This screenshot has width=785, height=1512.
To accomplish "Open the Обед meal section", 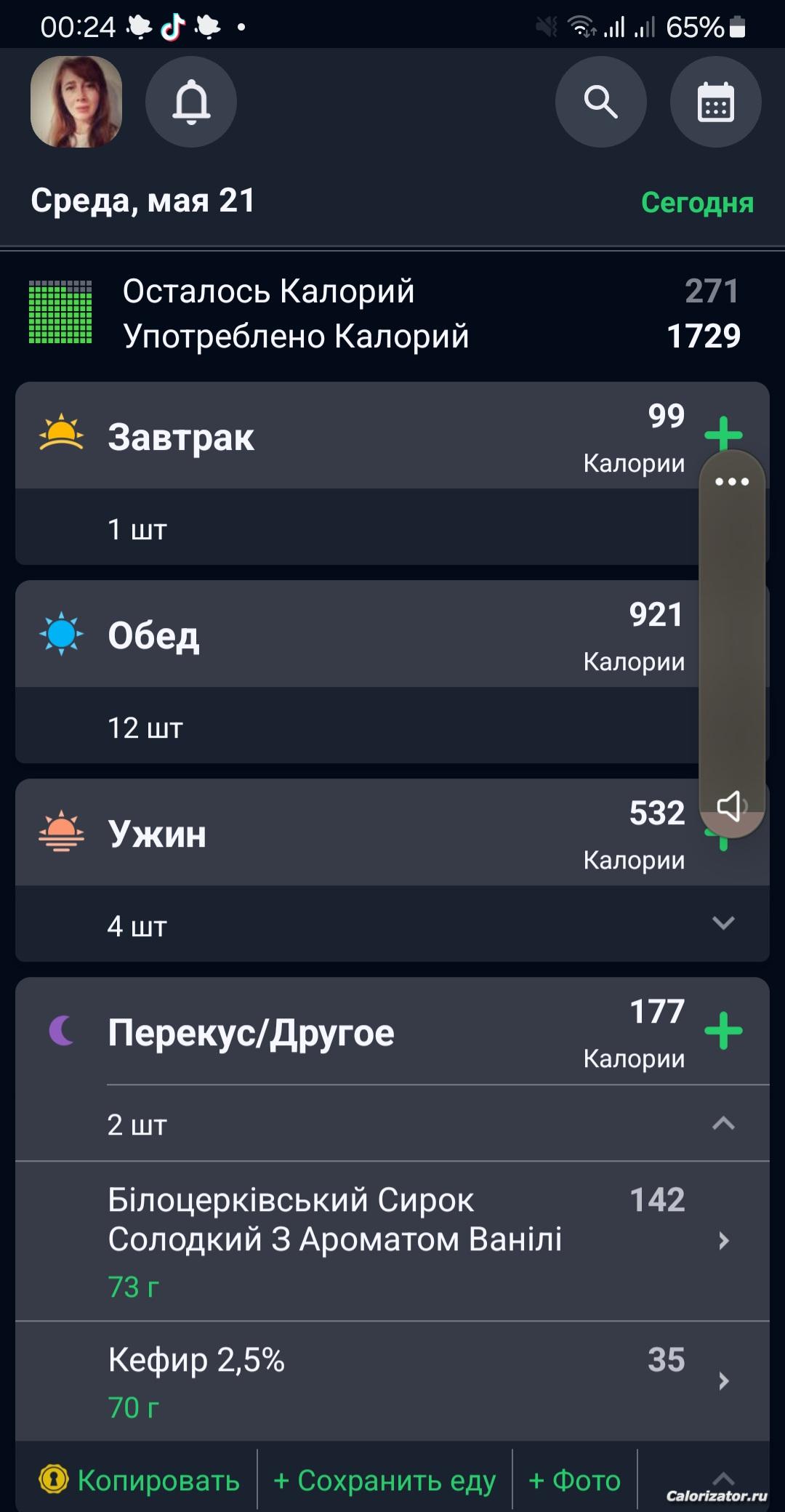I will click(356, 635).
